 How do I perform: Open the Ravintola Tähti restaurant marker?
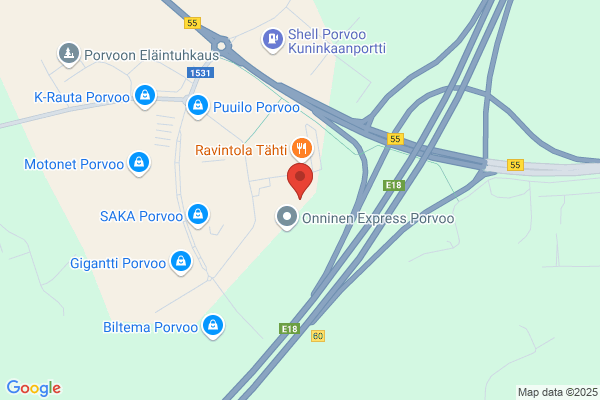pyautogui.click(x=302, y=149)
